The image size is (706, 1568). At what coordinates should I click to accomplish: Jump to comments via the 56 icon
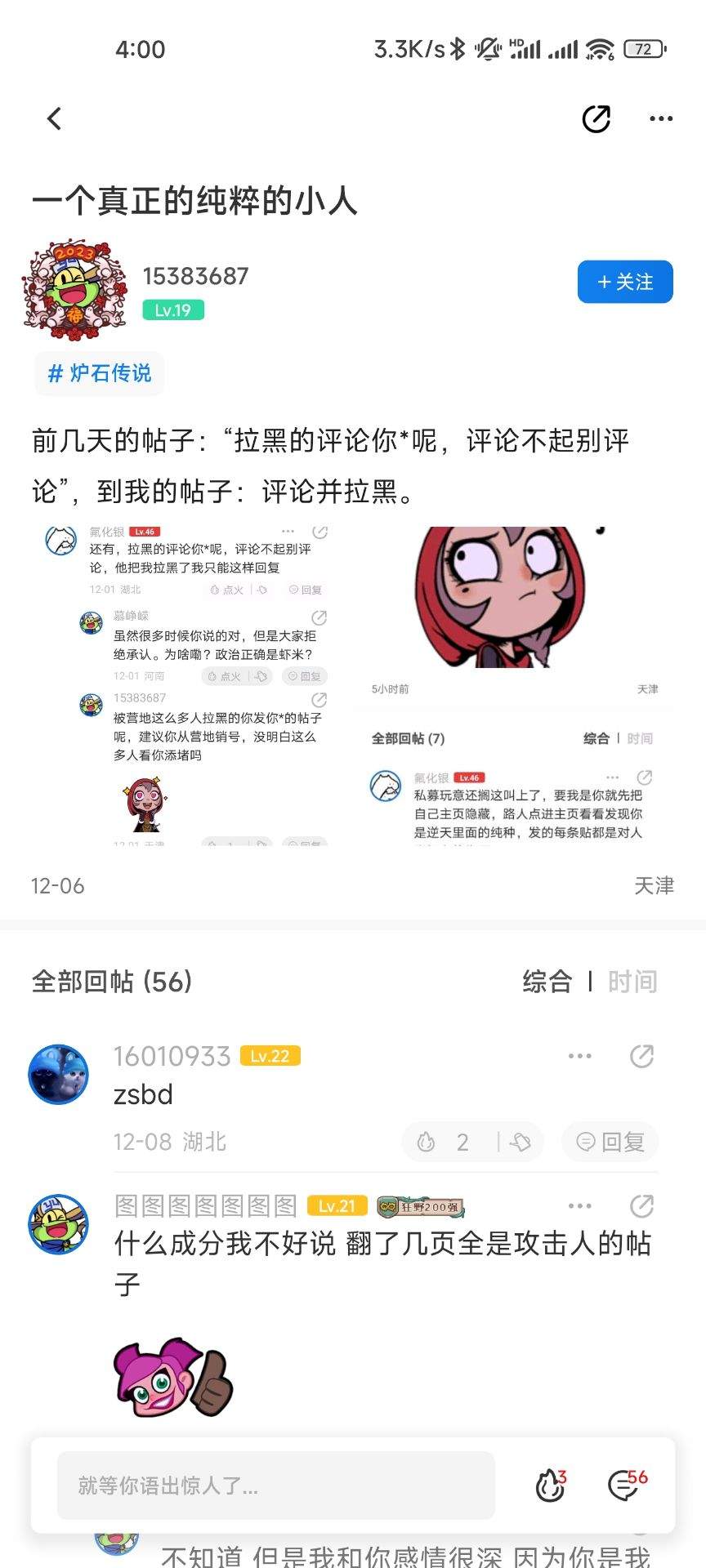(625, 1486)
